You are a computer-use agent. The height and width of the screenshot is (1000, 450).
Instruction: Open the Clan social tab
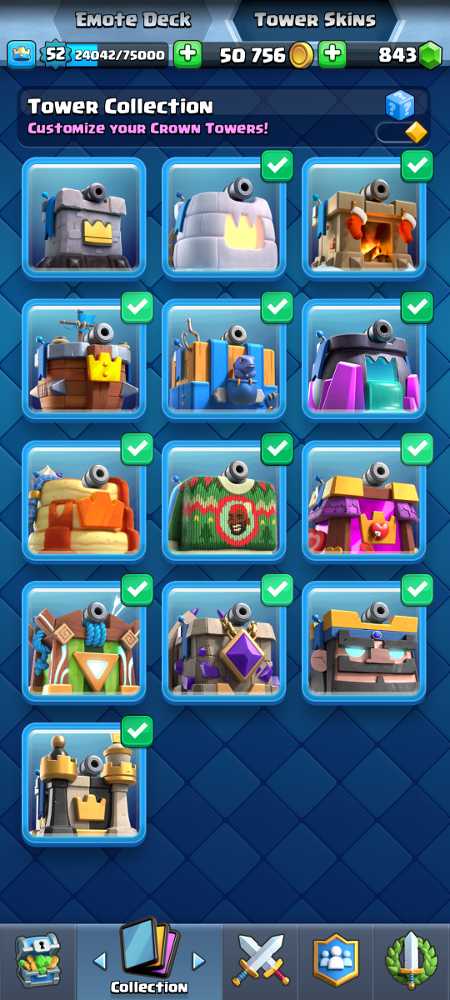pos(335,961)
